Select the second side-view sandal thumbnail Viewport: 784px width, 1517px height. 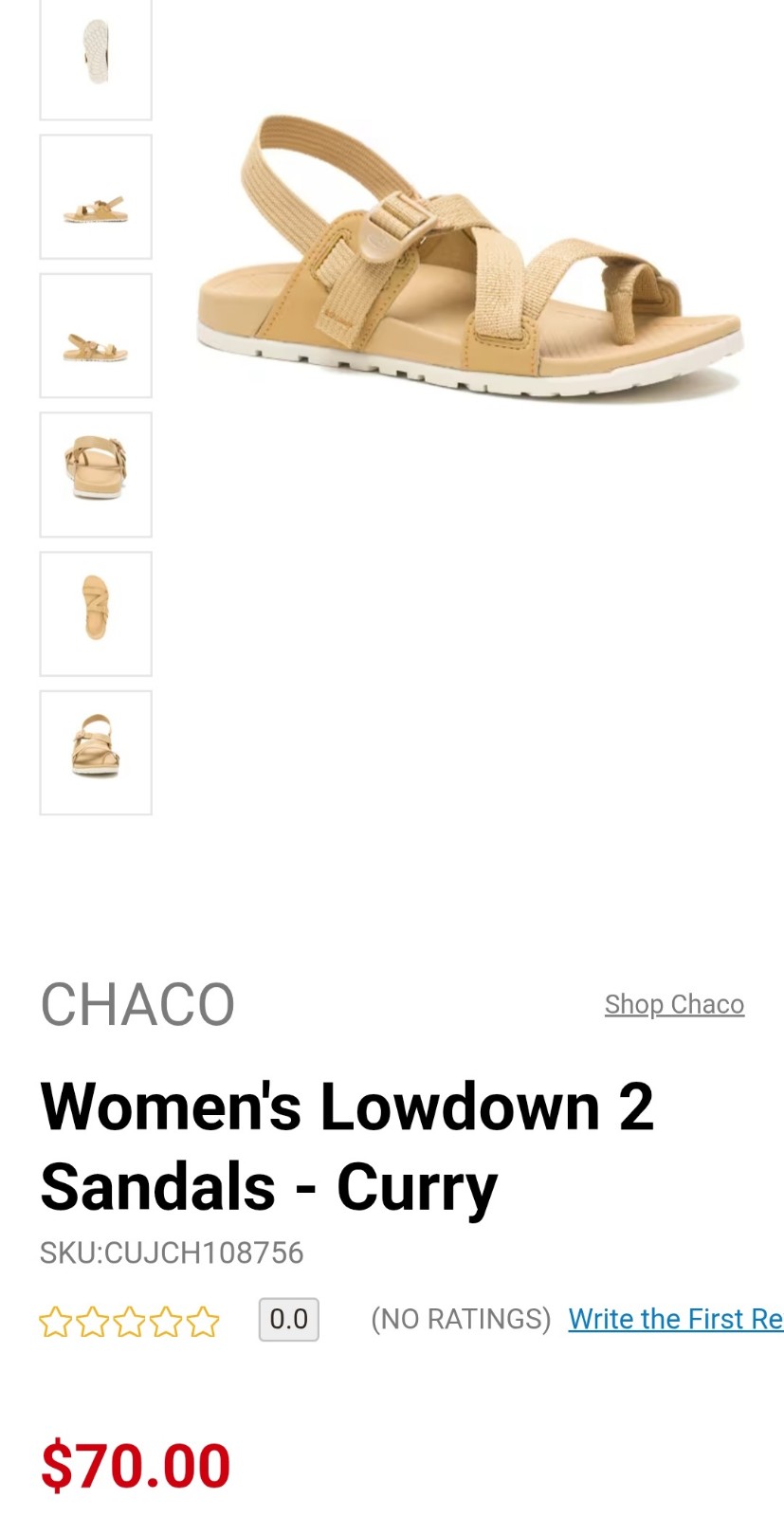point(96,196)
